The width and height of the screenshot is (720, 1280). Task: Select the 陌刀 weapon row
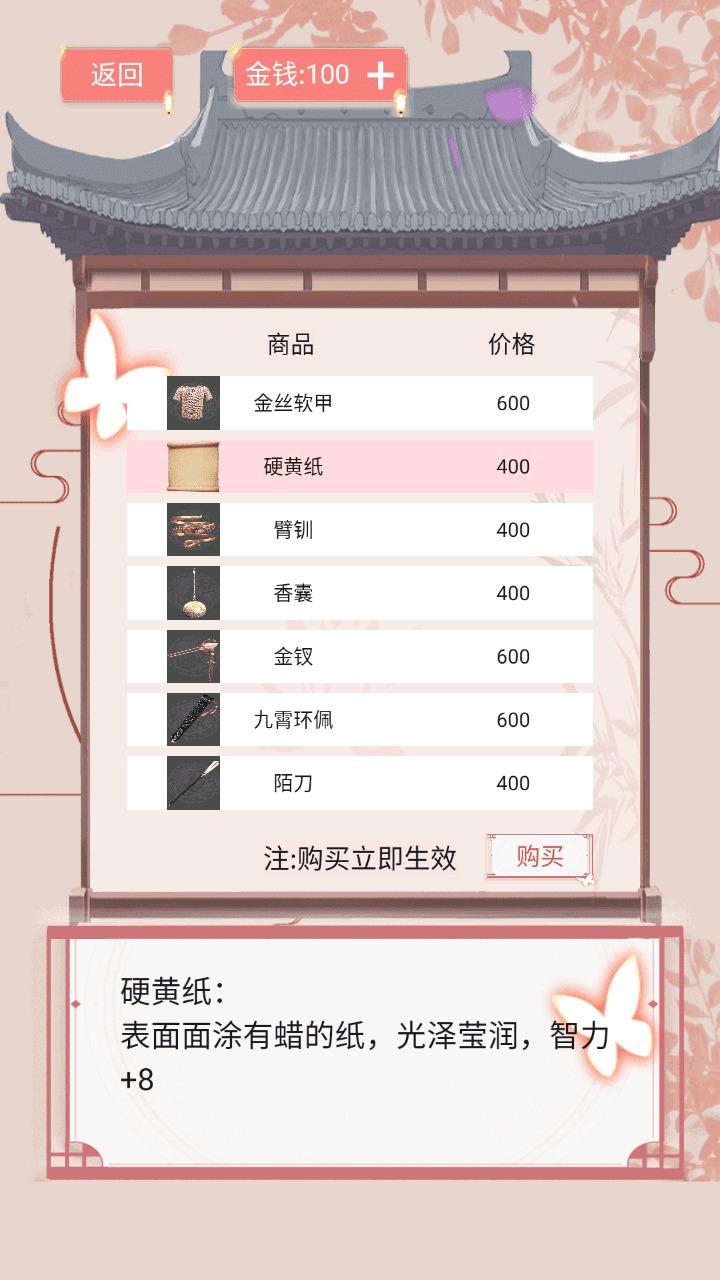360,783
